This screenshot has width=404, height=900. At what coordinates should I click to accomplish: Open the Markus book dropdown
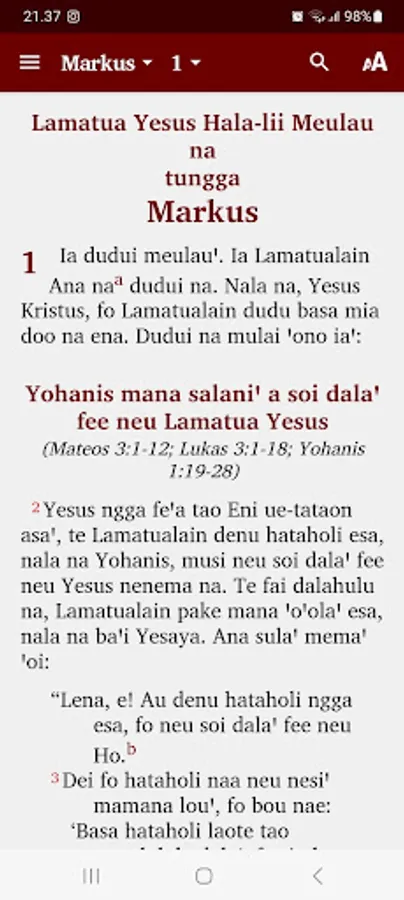point(107,63)
